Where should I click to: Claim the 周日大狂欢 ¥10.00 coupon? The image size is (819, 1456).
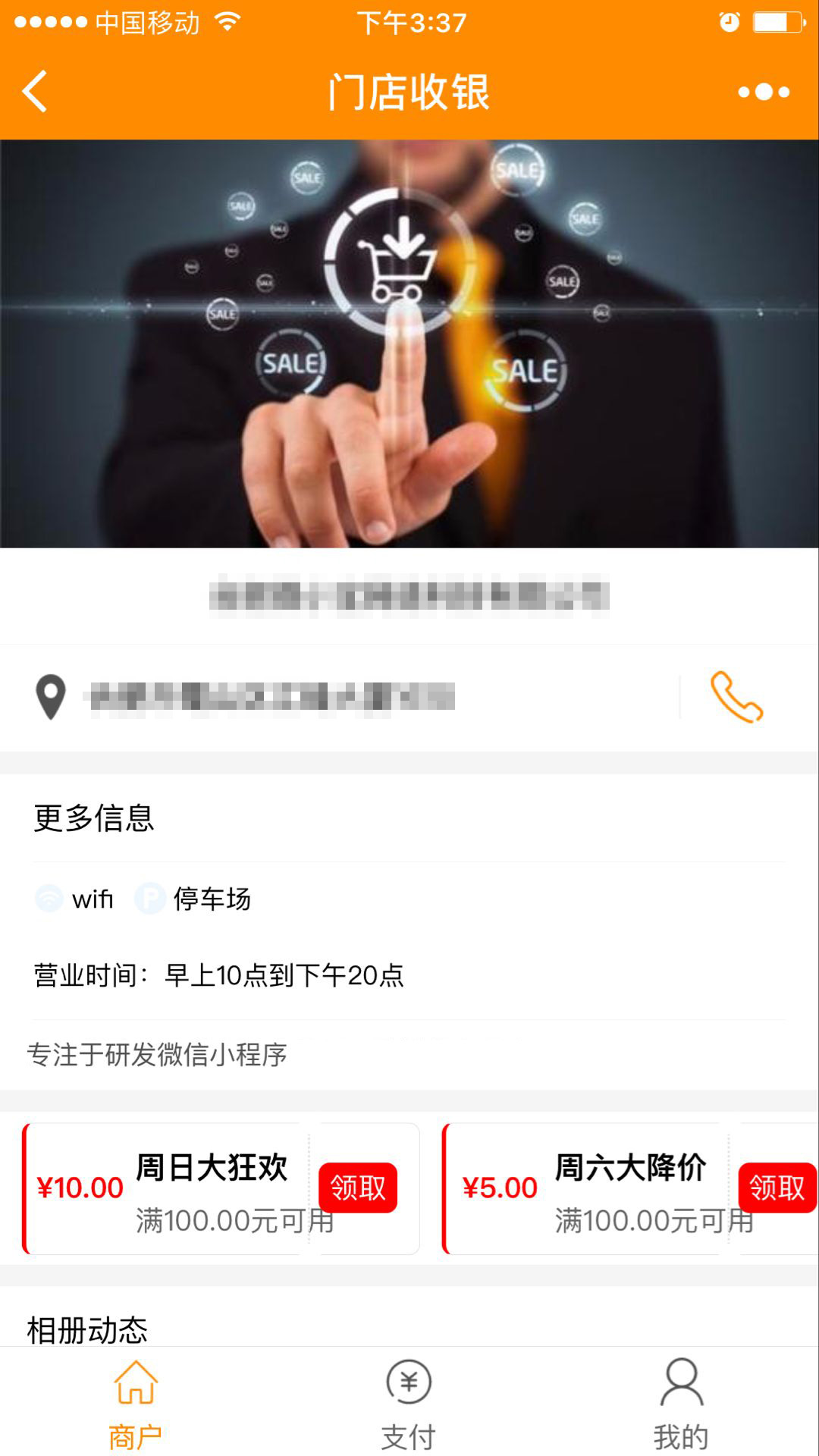coord(358,1188)
